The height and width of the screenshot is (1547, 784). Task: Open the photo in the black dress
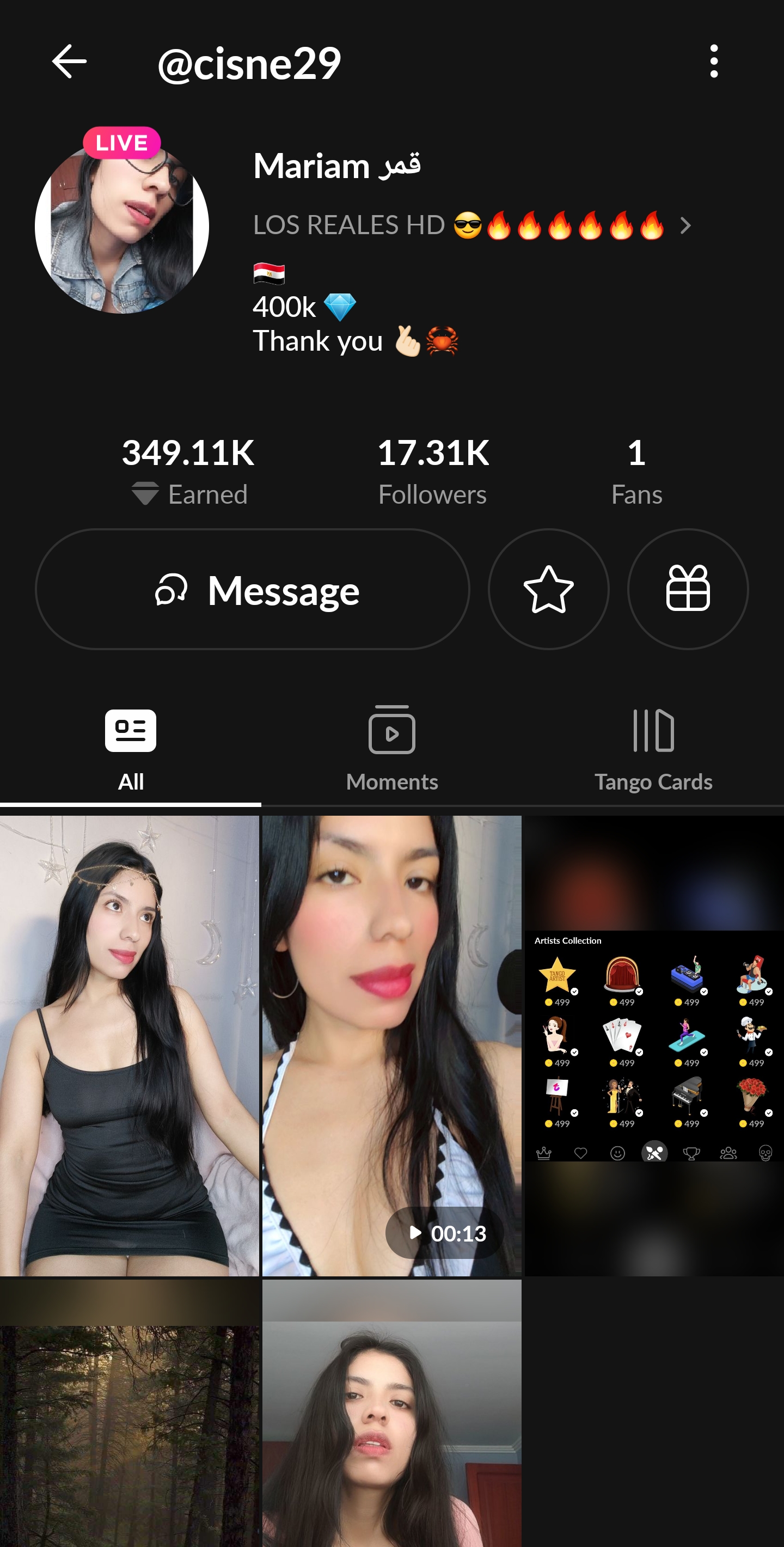(130, 1045)
